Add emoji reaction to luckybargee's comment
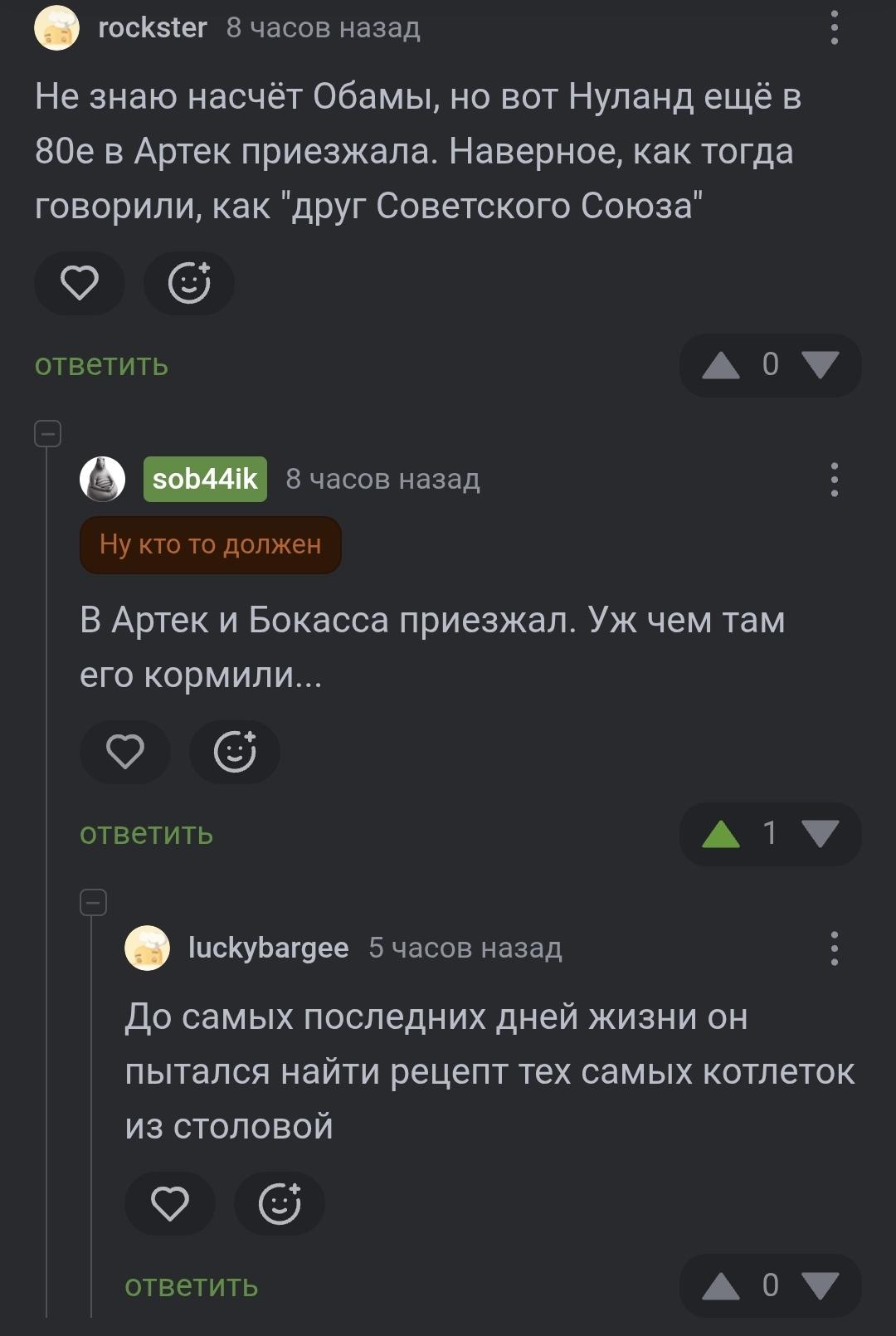 (280, 1203)
